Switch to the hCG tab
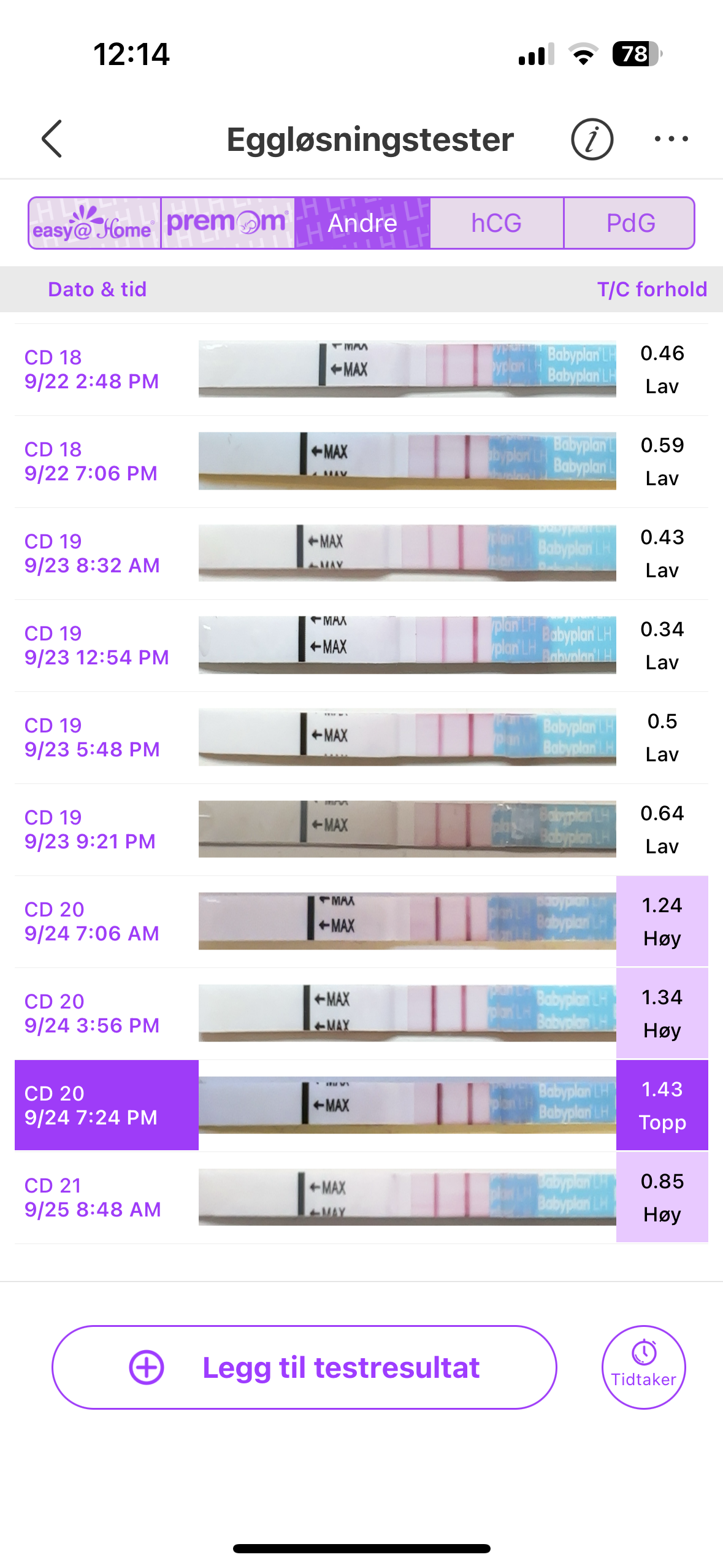Screen dimensions: 723x1568 [x=496, y=223]
